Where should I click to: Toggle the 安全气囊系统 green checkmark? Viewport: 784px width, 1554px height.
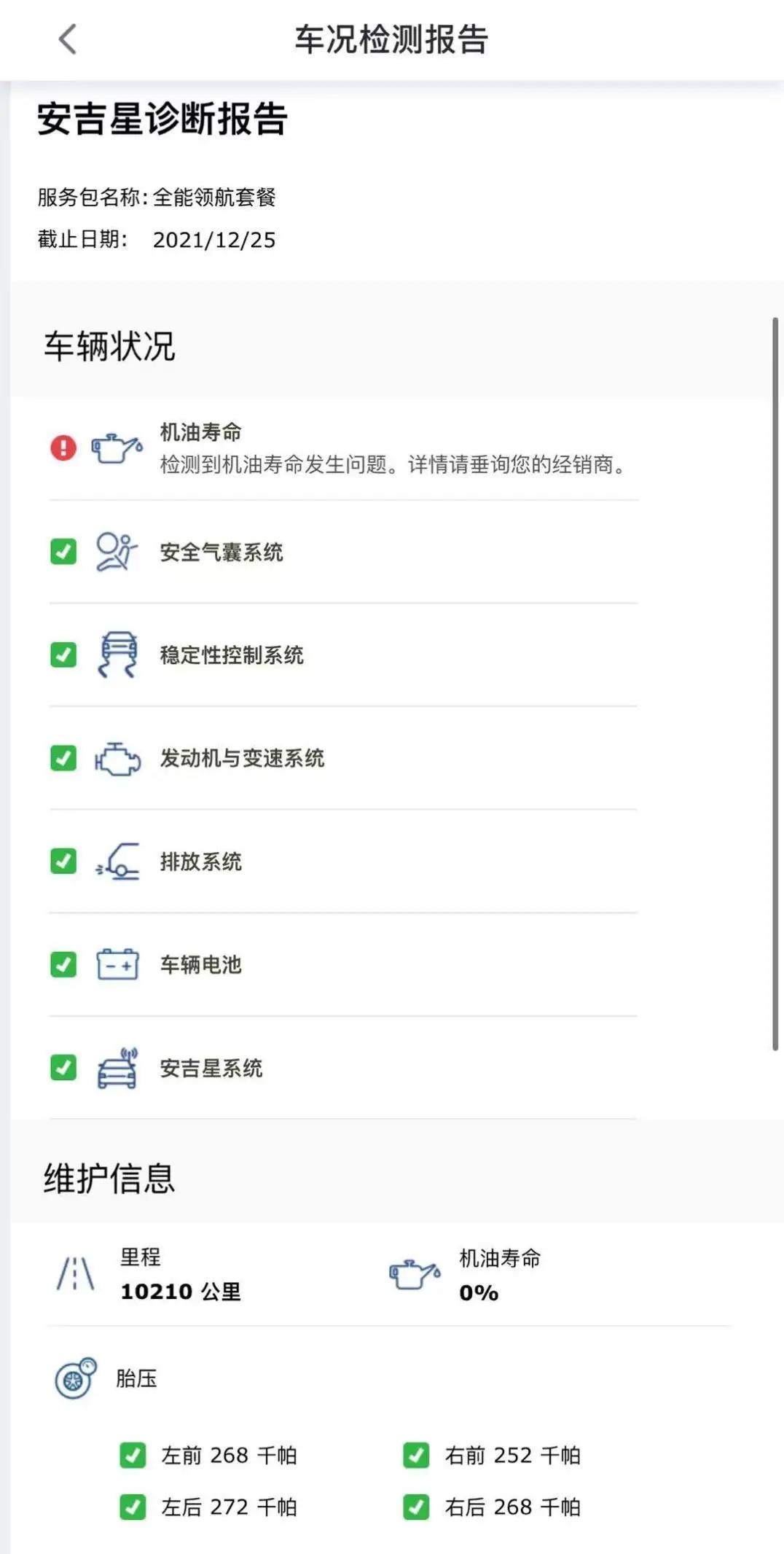[63, 553]
